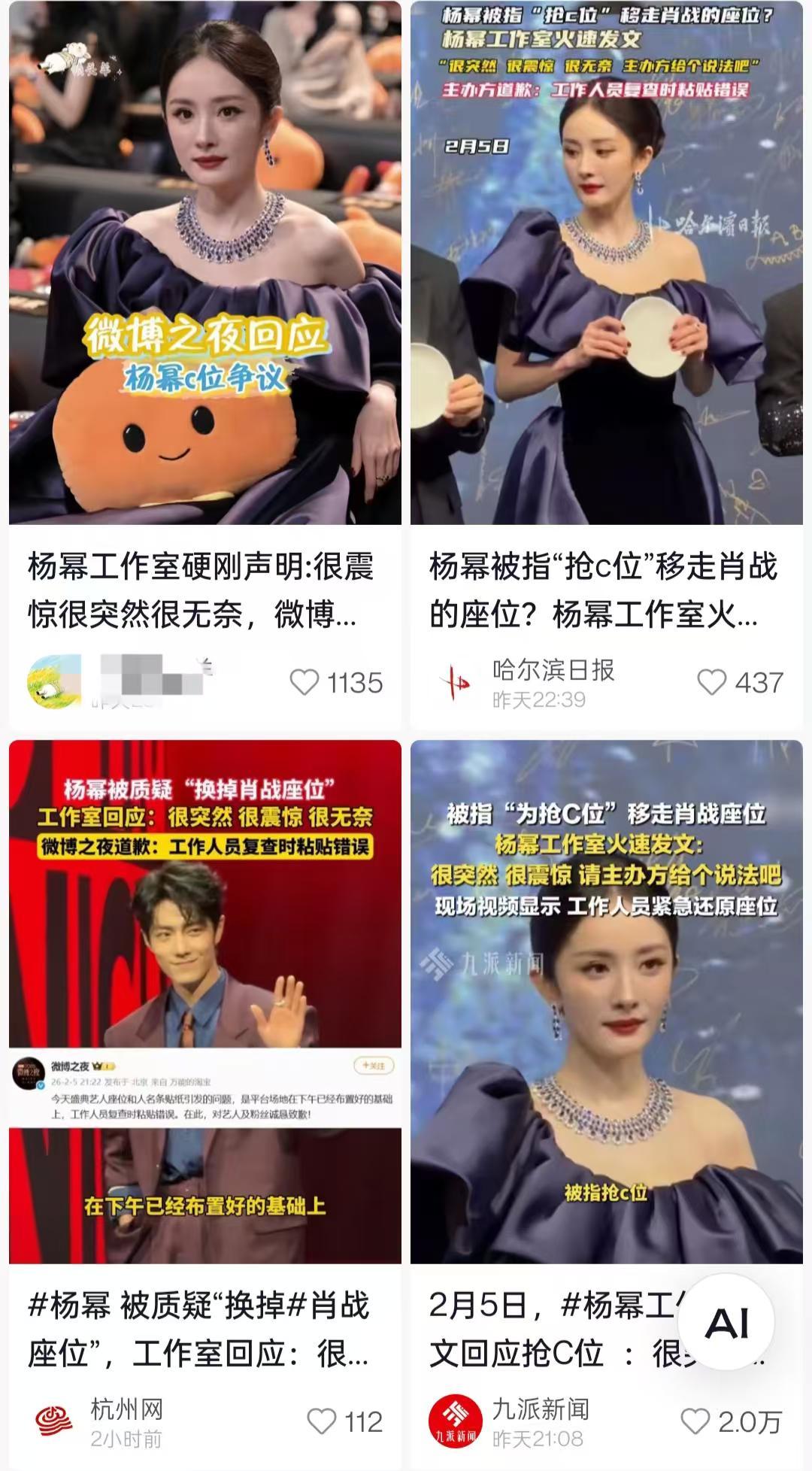Open 杭州网's post about 换掉肖战座位
This screenshot has width=812, height=1471.
click(205, 1000)
